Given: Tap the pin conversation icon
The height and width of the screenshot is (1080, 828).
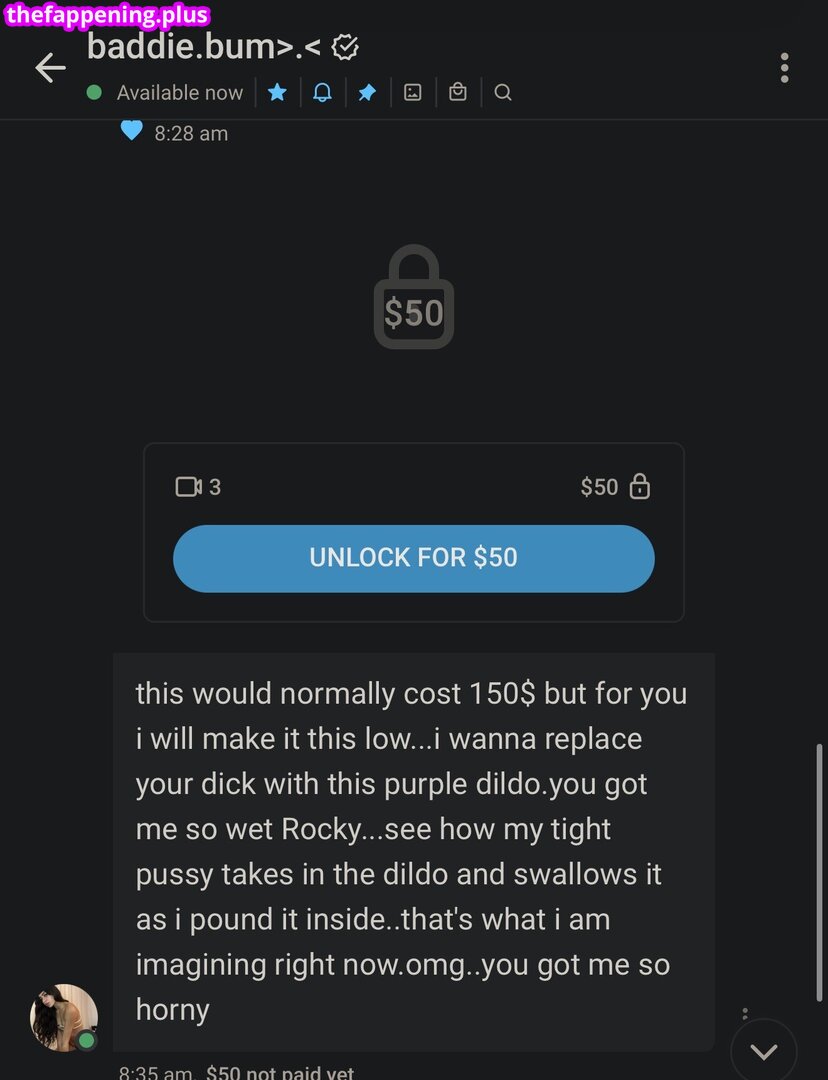Looking at the screenshot, I should (x=367, y=93).
